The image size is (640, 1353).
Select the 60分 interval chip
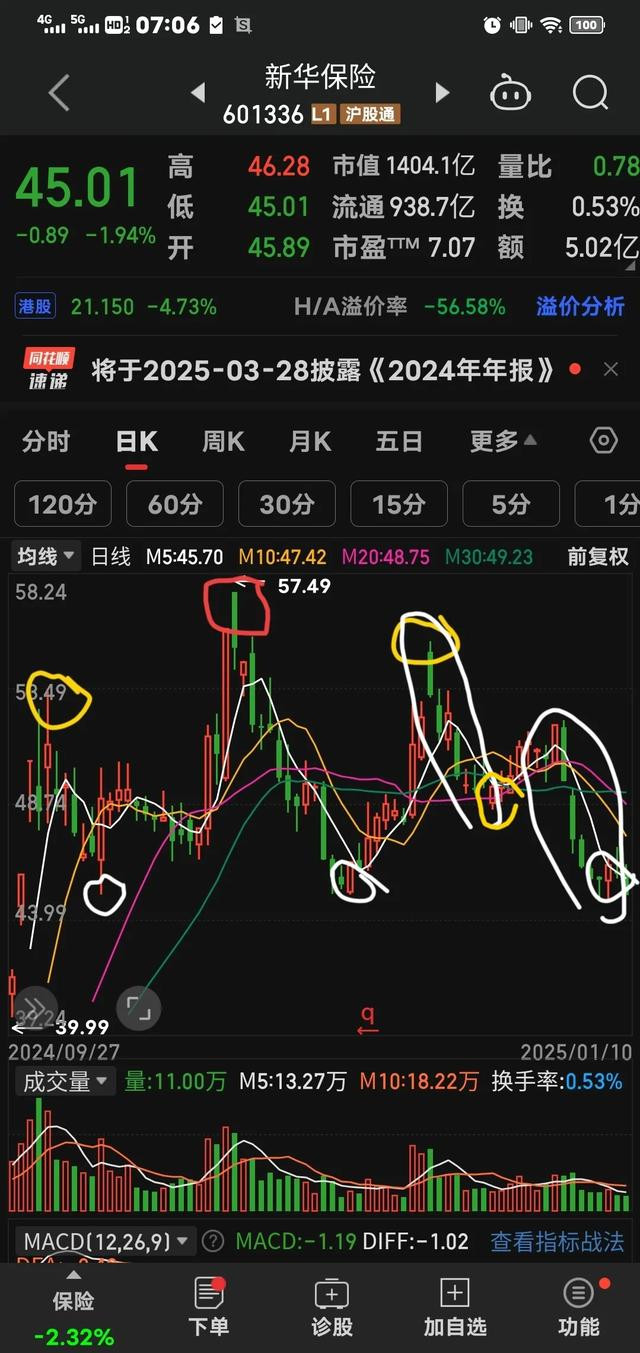175,504
